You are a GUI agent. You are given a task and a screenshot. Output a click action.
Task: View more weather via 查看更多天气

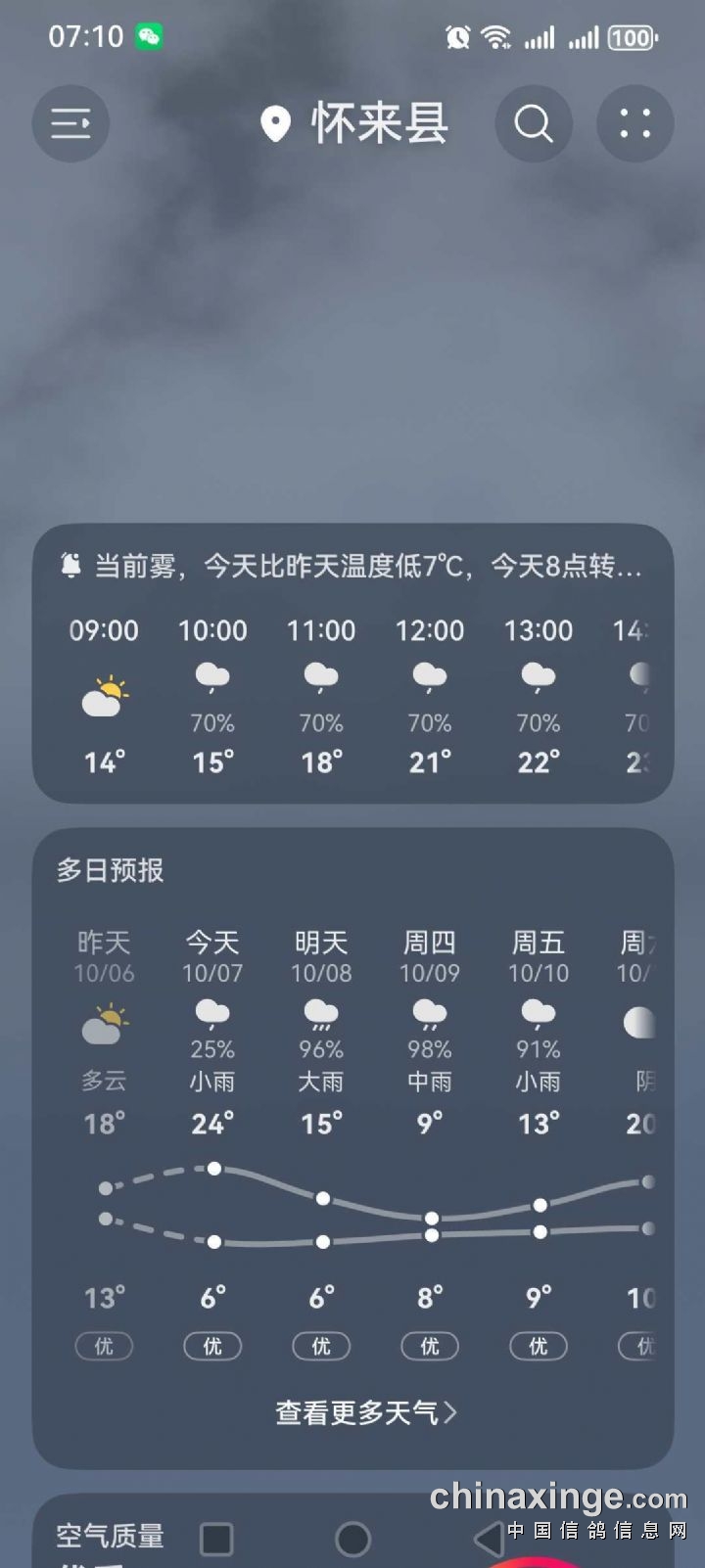[x=366, y=1412]
